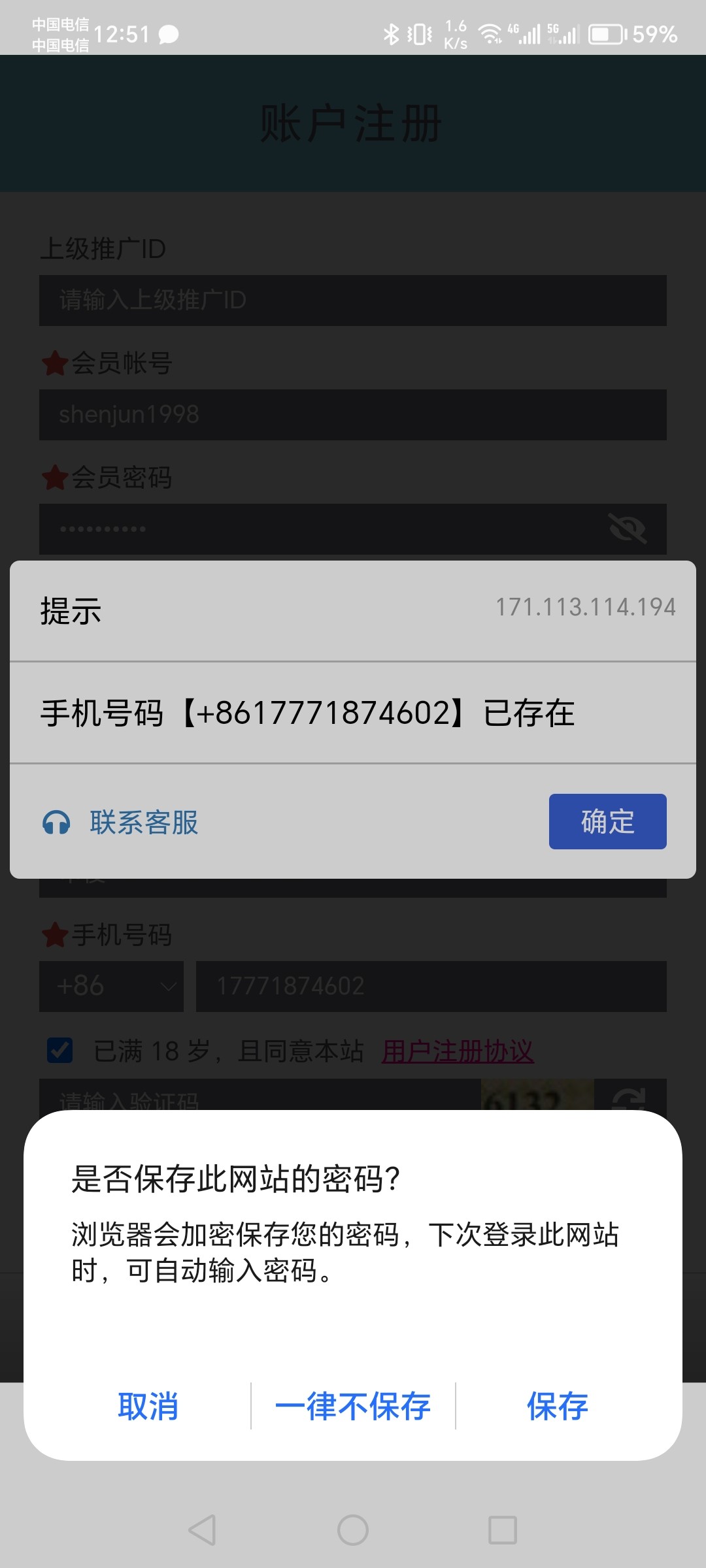Toggle password visibility with the eye icon
706x1568 pixels.
tap(628, 529)
